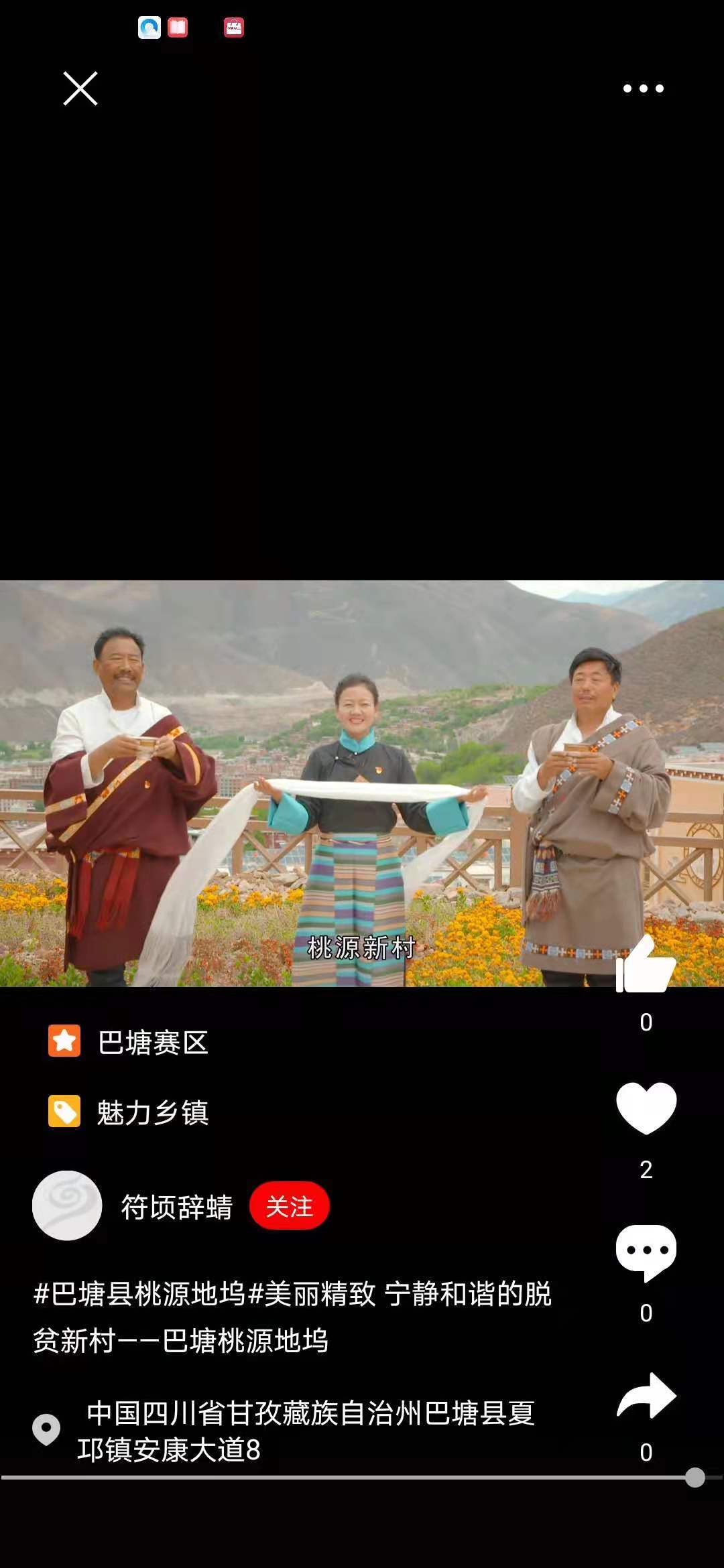This screenshot has width=724, height=1568.
Task: Follow 符顷辞蜻 with the 关注 button
Action: tap(289, 1206)
